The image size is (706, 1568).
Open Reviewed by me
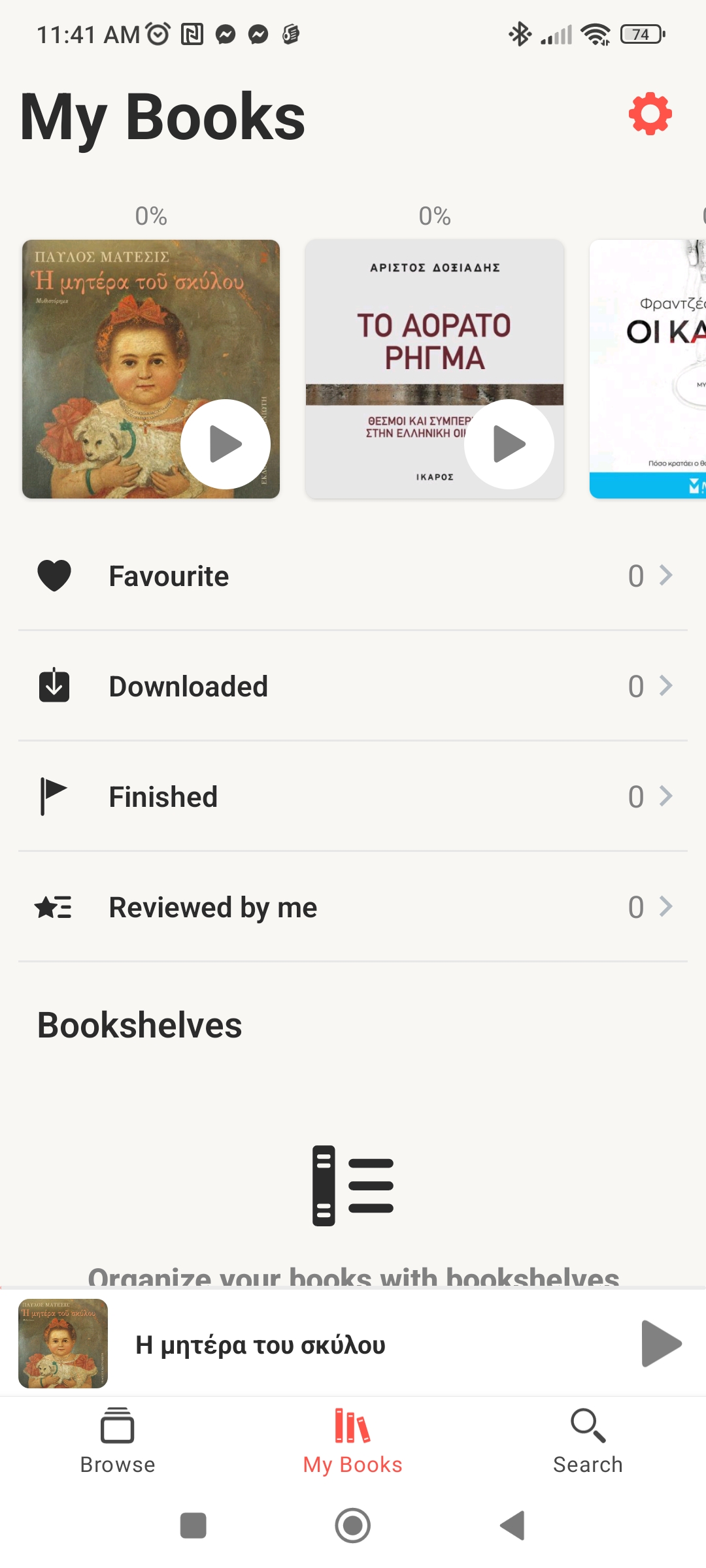click(353, 907)
